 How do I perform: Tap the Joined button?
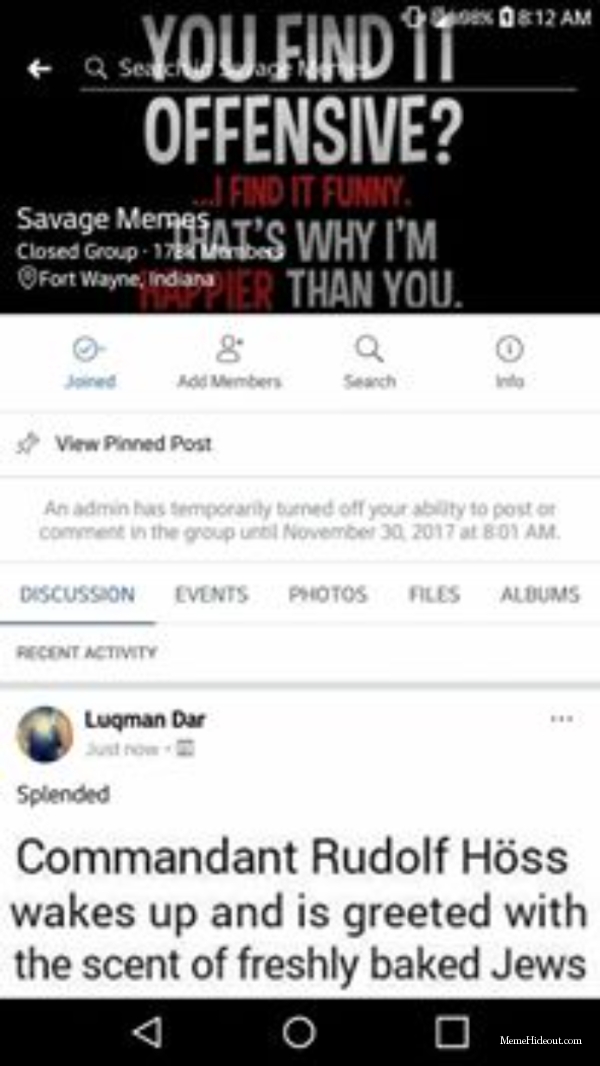coord(90,362)
